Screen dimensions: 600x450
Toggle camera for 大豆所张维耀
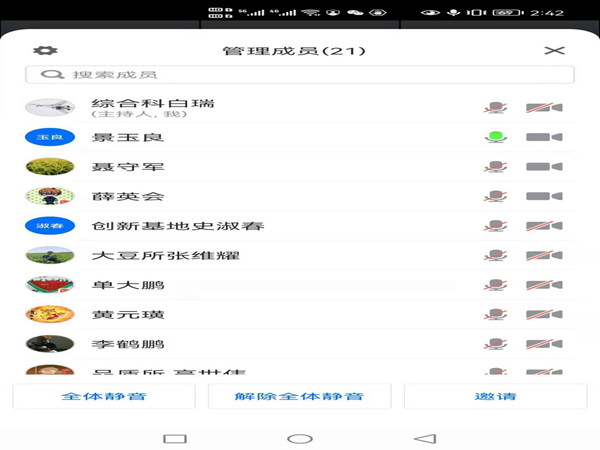tap(544, 256)
